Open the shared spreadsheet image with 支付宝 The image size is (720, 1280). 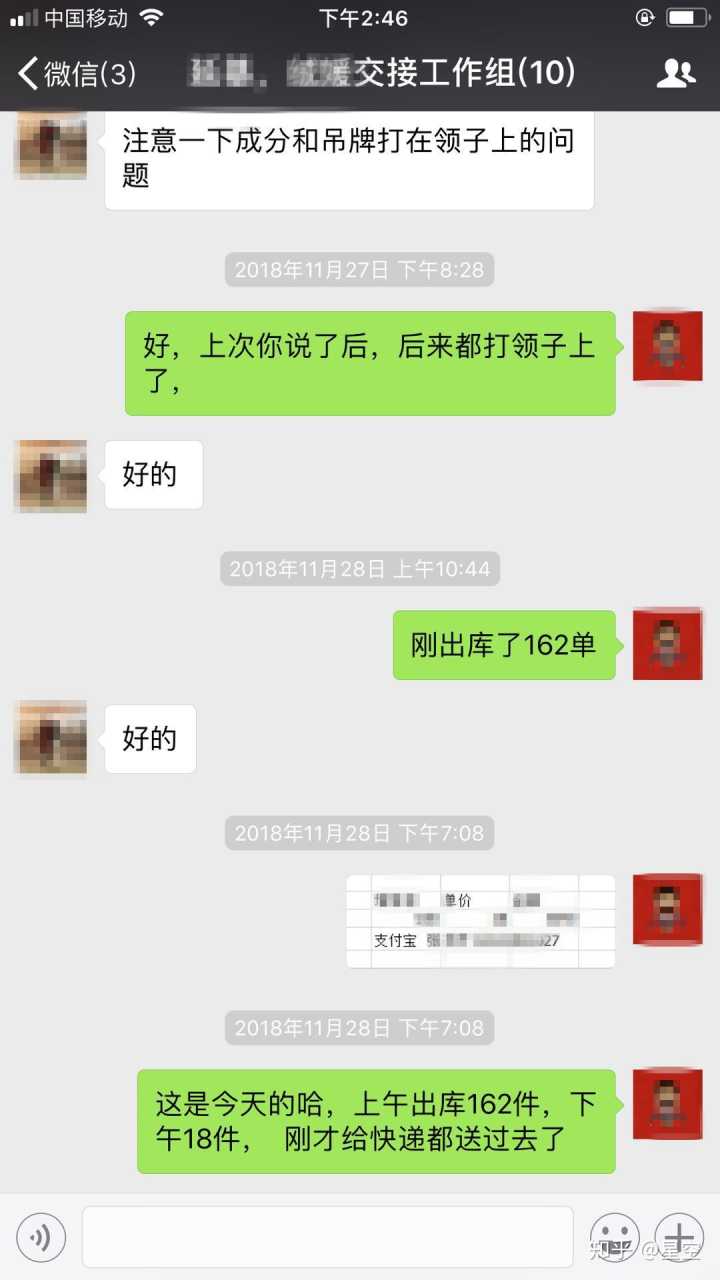pyautogui.click(x=480, y=921)
